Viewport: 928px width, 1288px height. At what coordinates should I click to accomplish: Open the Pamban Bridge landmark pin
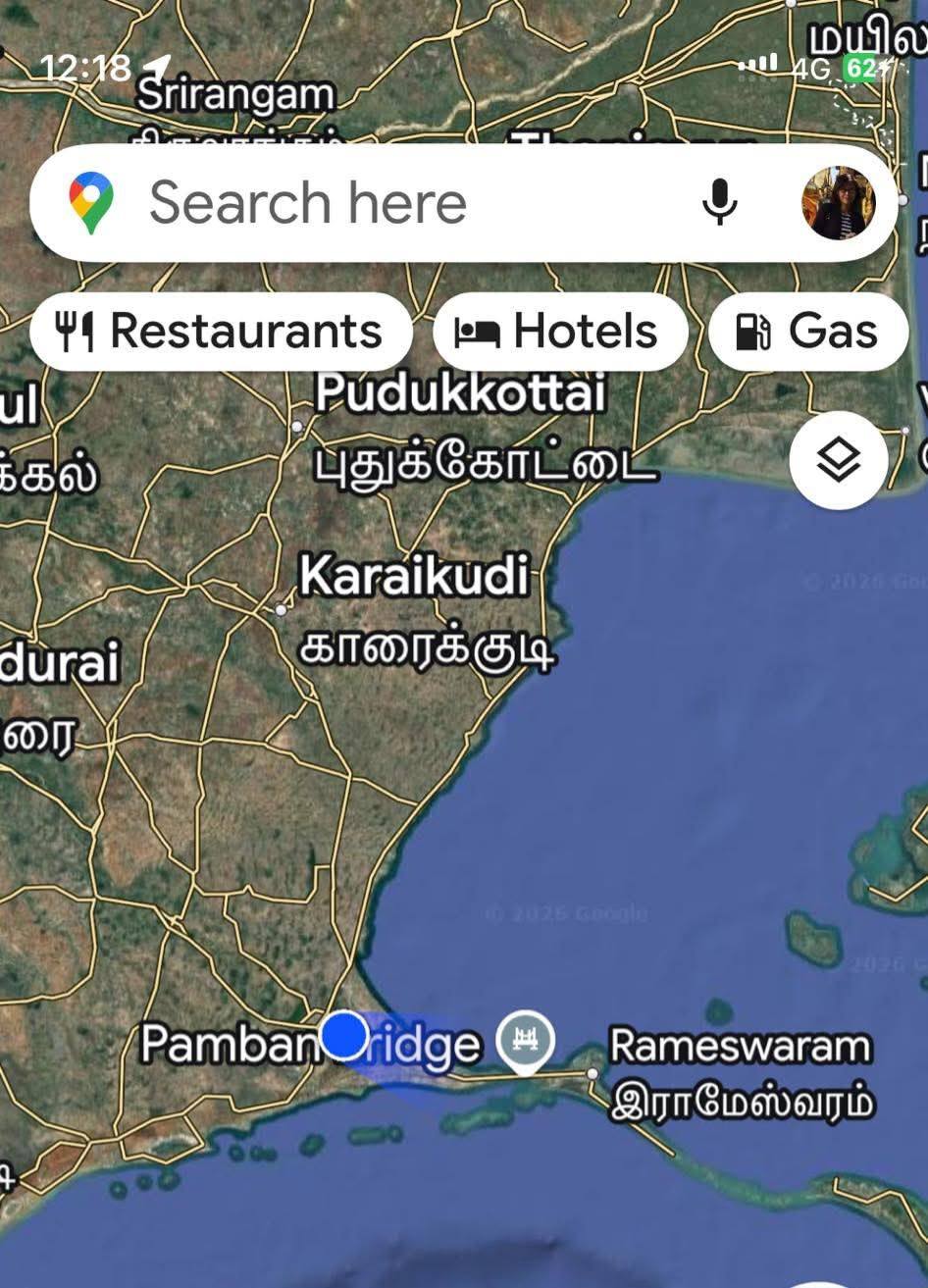pos(526,1040)
